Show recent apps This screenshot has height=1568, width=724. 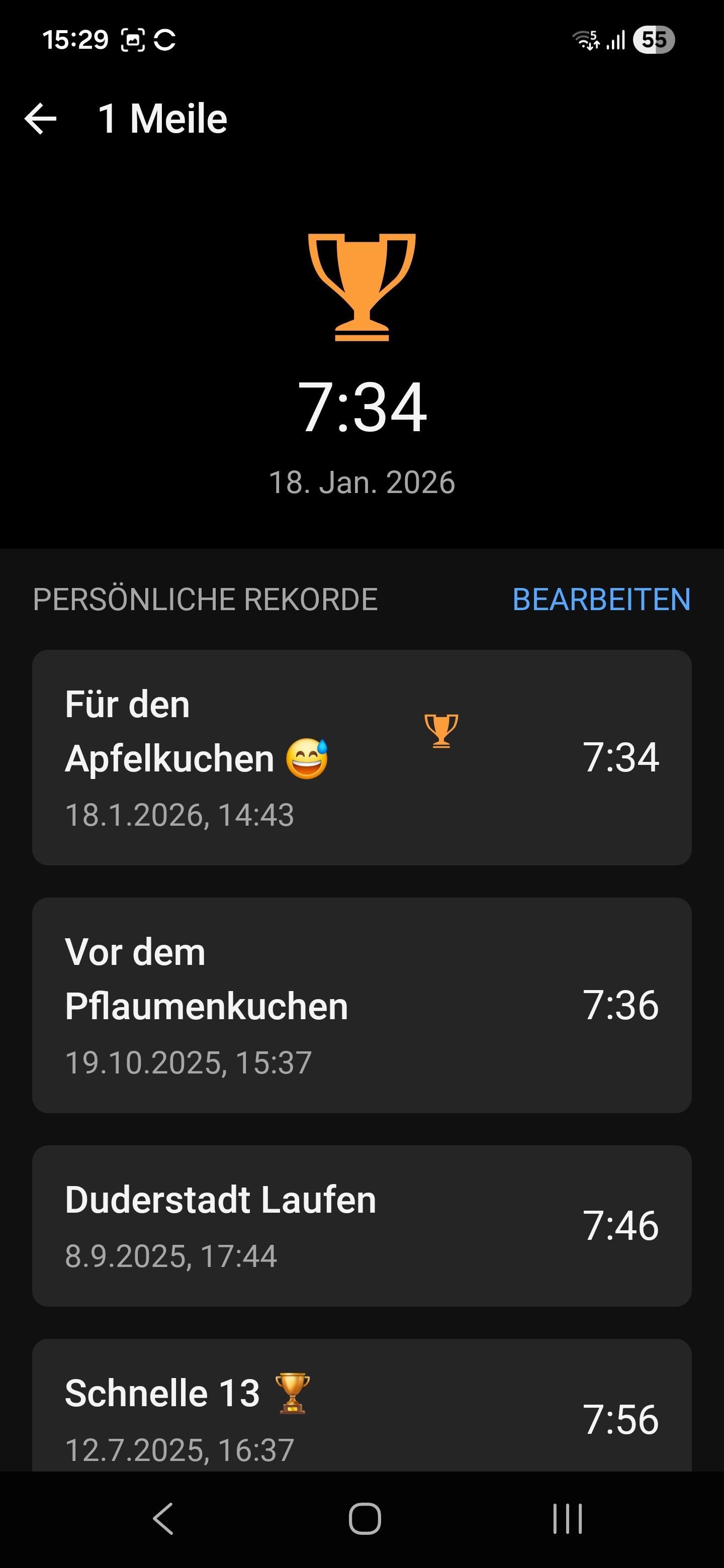click(567, 1519)
